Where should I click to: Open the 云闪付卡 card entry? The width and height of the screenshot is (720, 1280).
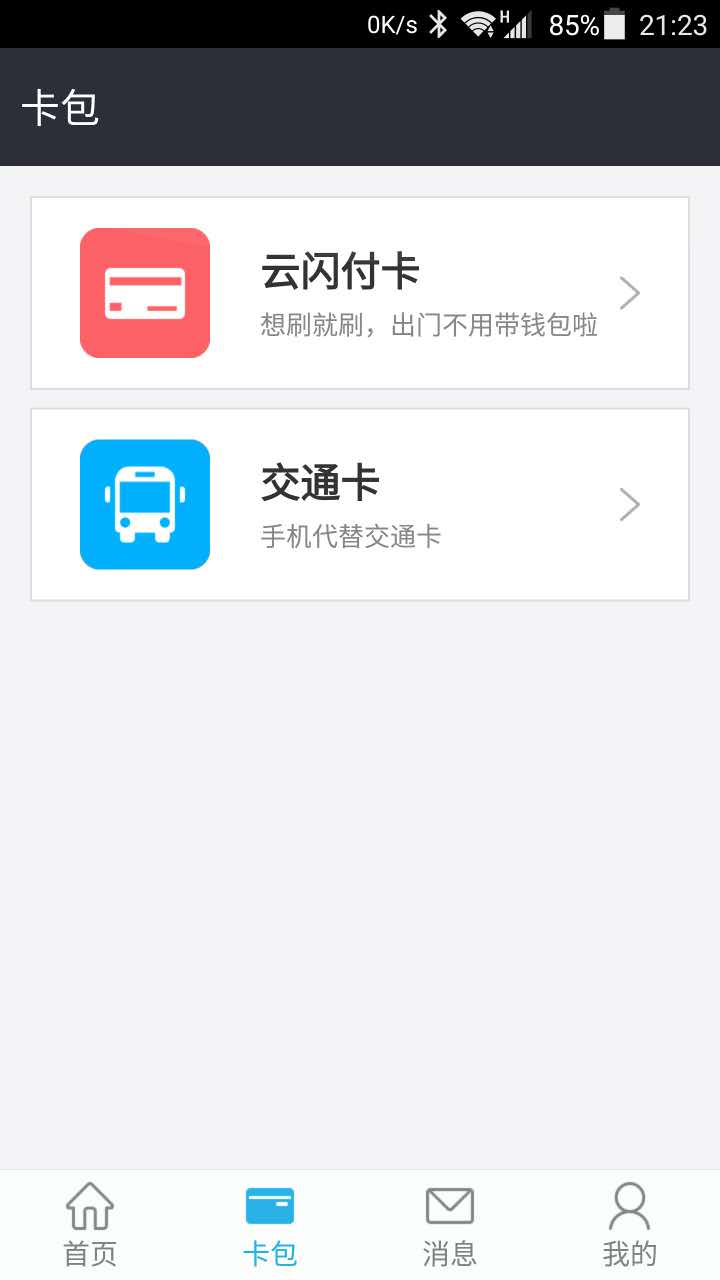(x=360, y=292)
